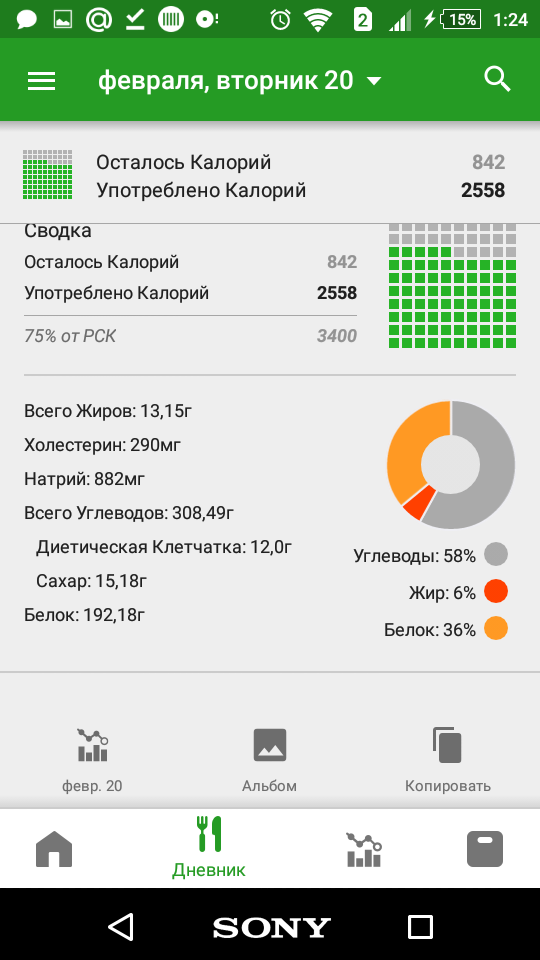Switch to the reports chart tab

(x=364, y=849)
